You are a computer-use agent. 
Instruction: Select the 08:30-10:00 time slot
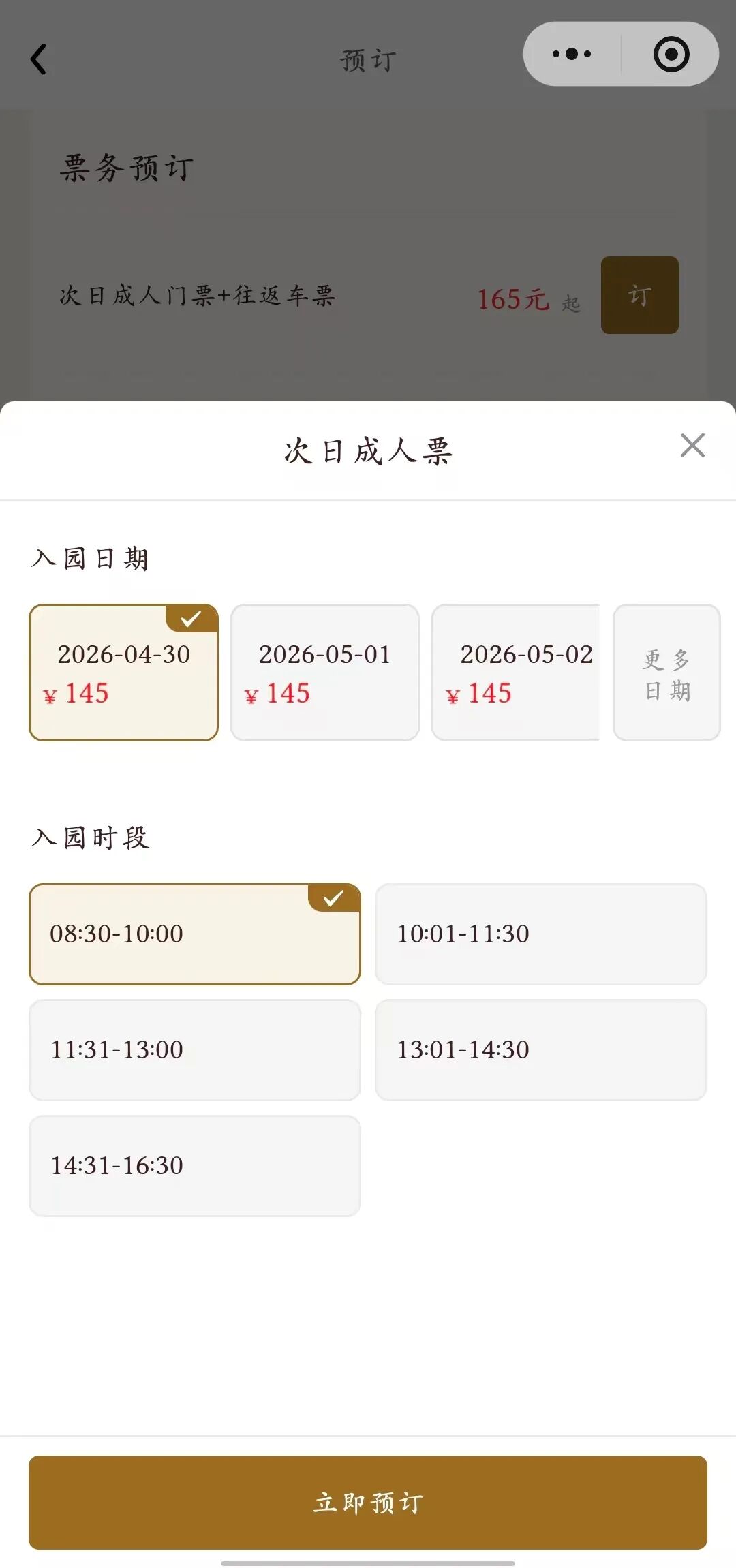coord(194,934)
